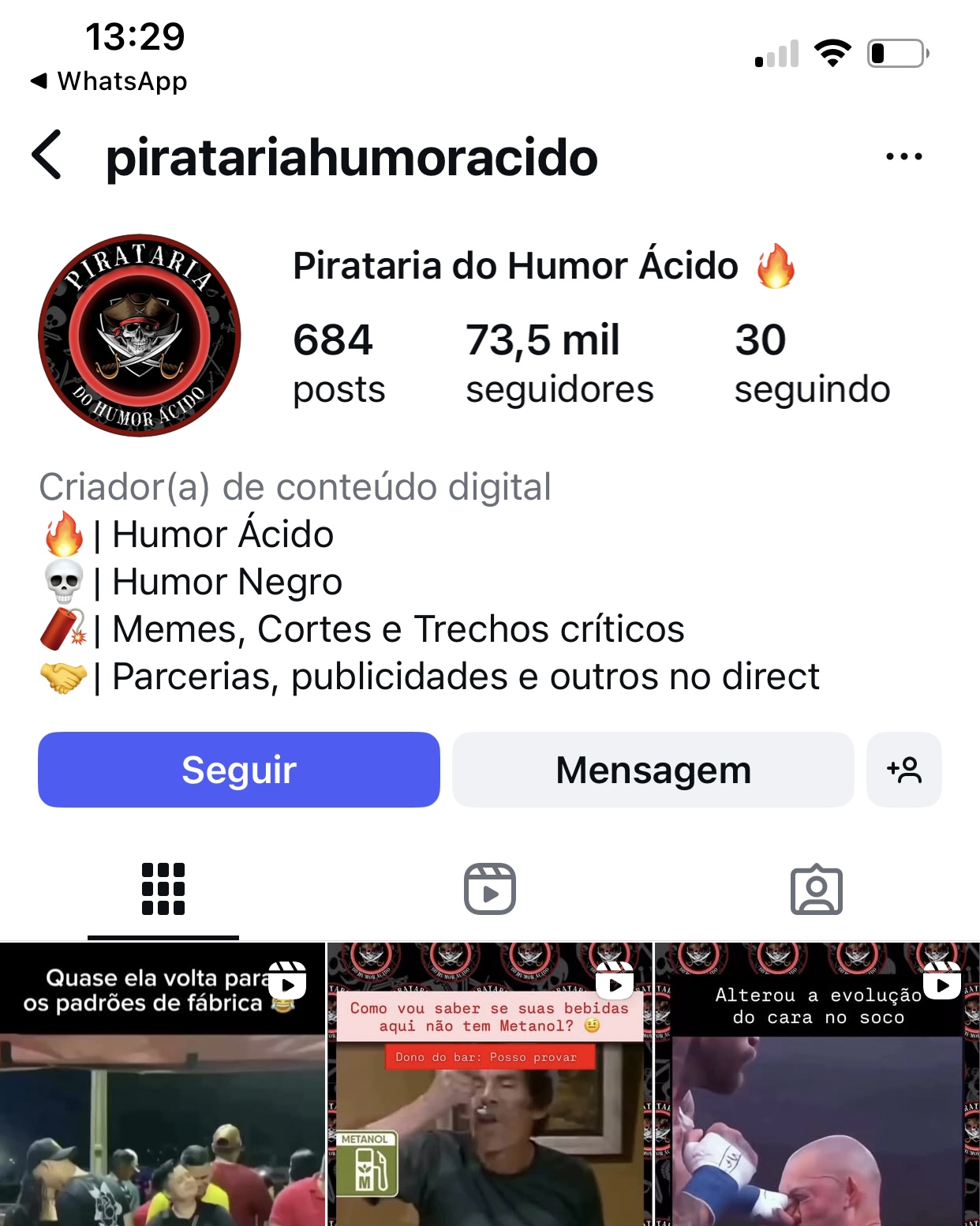The width and height of the screenshot is (980, 1226).
Task: Open the tagged photos tab
Action: (x=817, y=890)
